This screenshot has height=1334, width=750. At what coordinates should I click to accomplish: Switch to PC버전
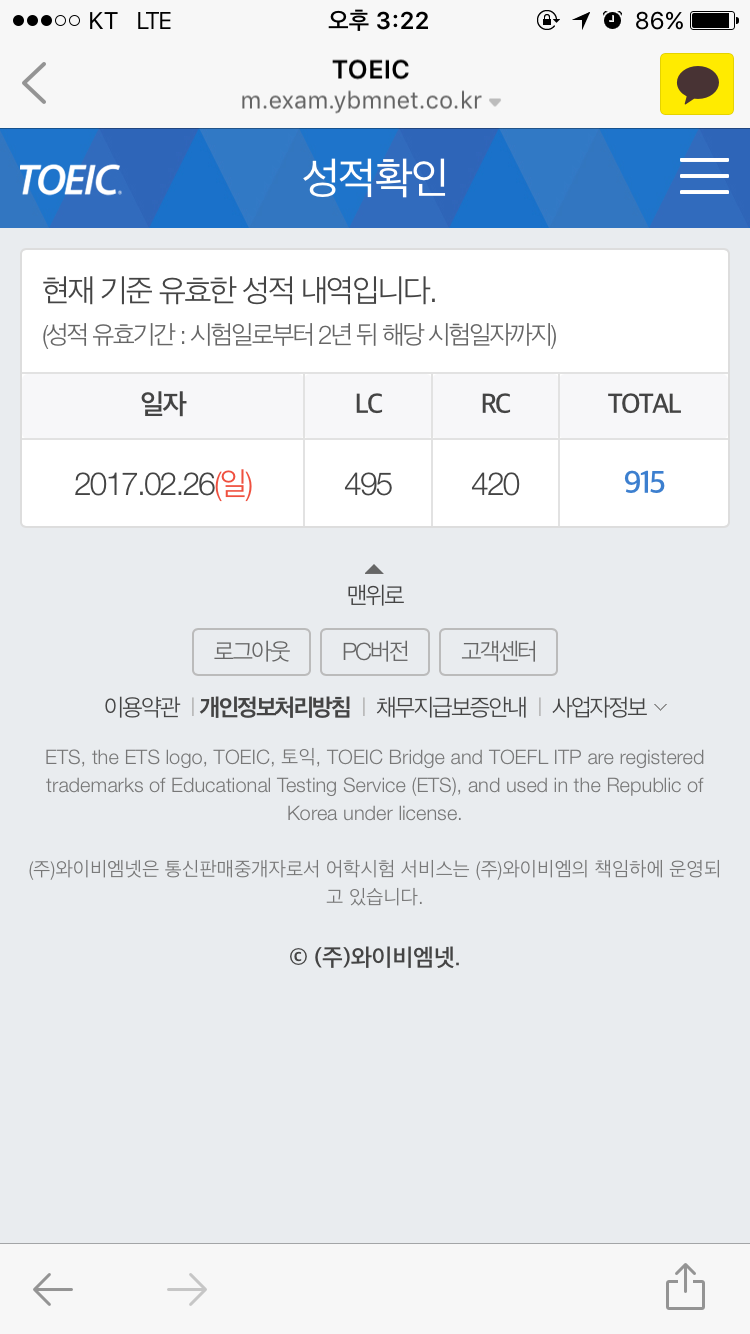coord(375,652)
